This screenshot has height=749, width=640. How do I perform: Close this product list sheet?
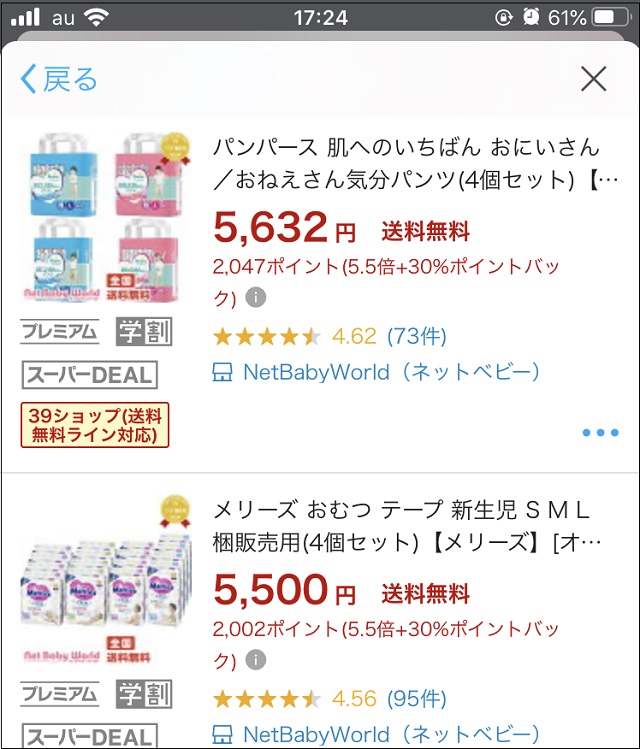594,79
